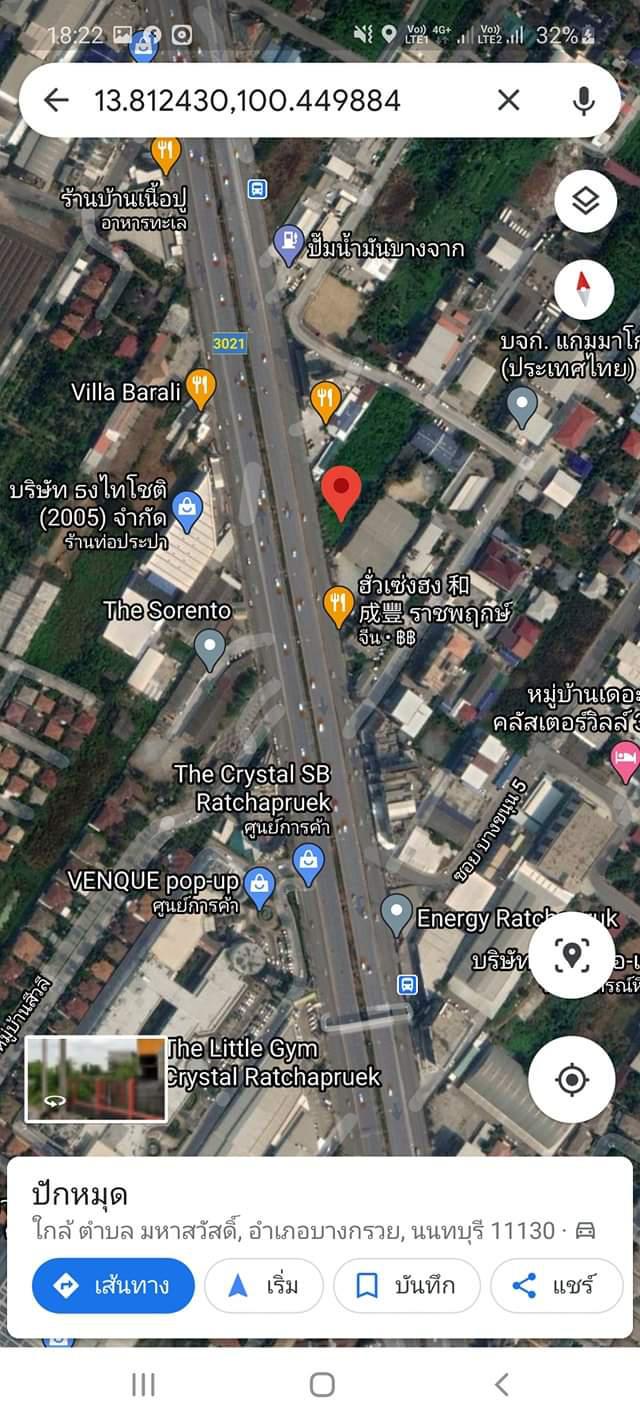Reset map orientation with the compass
Image resolution: width=640 pixels, height=1422 pixels.
[585, 288]
